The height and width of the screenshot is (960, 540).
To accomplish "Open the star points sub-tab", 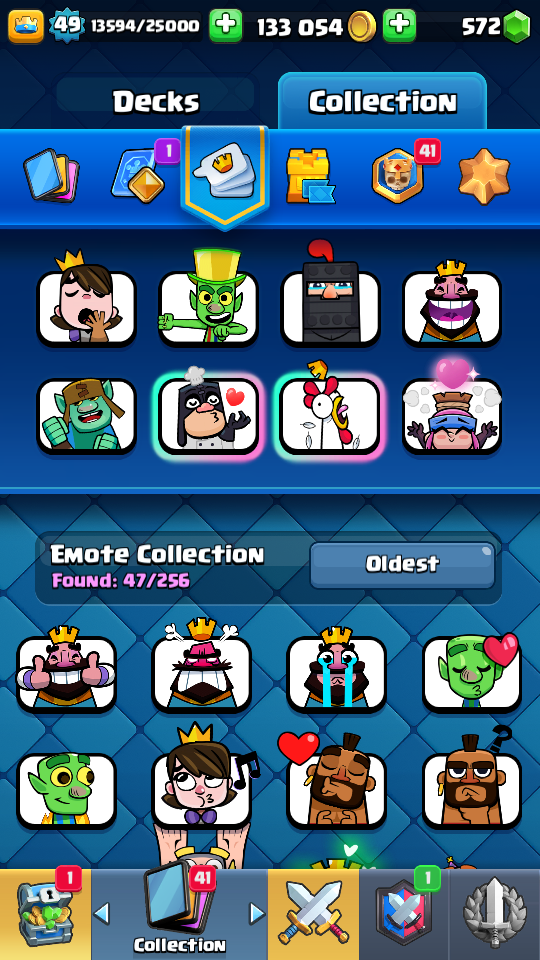I will pyautogui.click(x=484, y=175).
